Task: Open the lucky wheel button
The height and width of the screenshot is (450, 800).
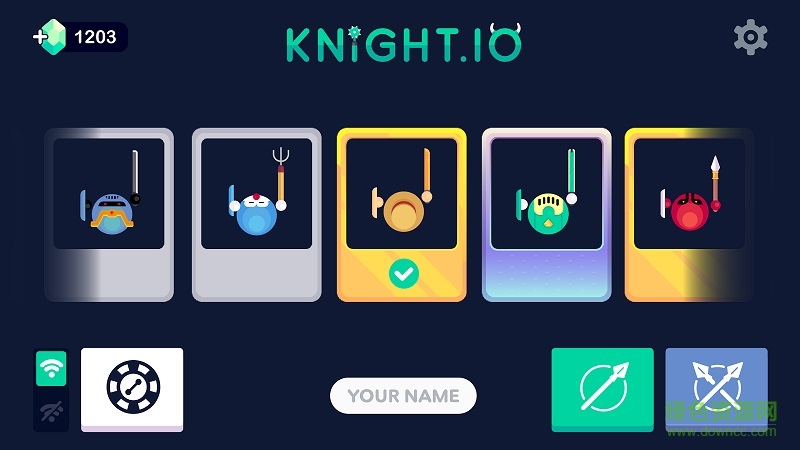Action: 132,387
